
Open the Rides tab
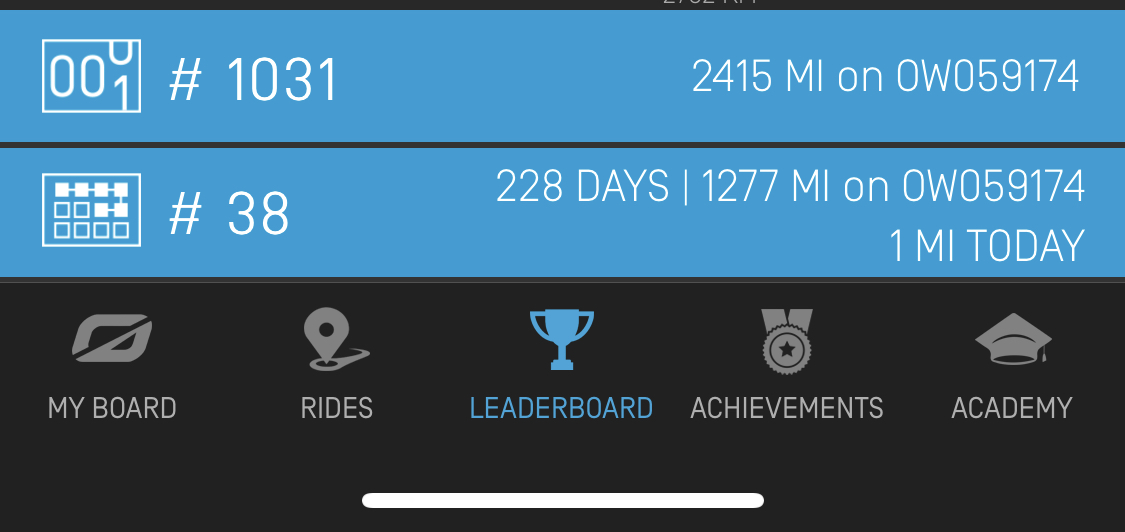coord(337,365)
